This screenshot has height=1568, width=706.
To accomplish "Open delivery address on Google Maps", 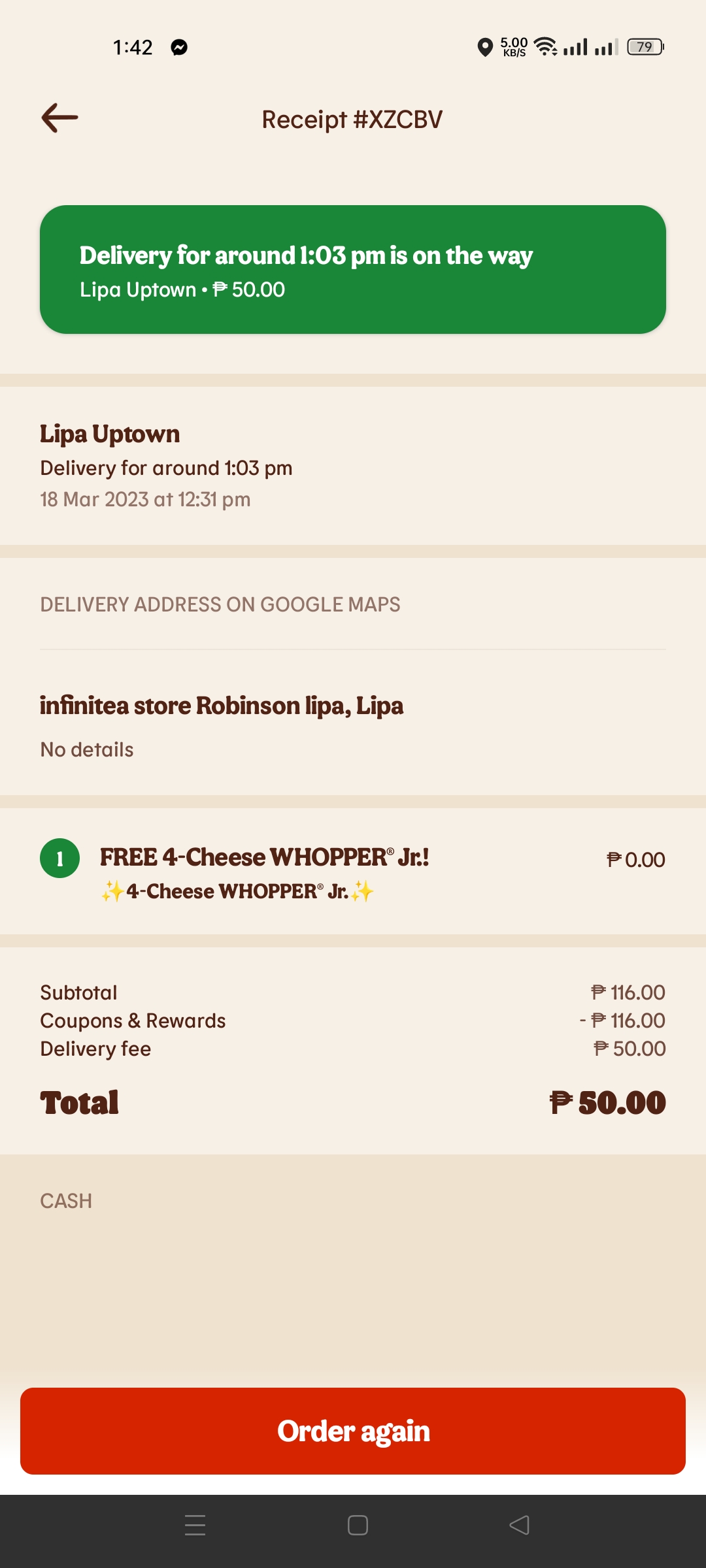I will [x=220, y=604].
